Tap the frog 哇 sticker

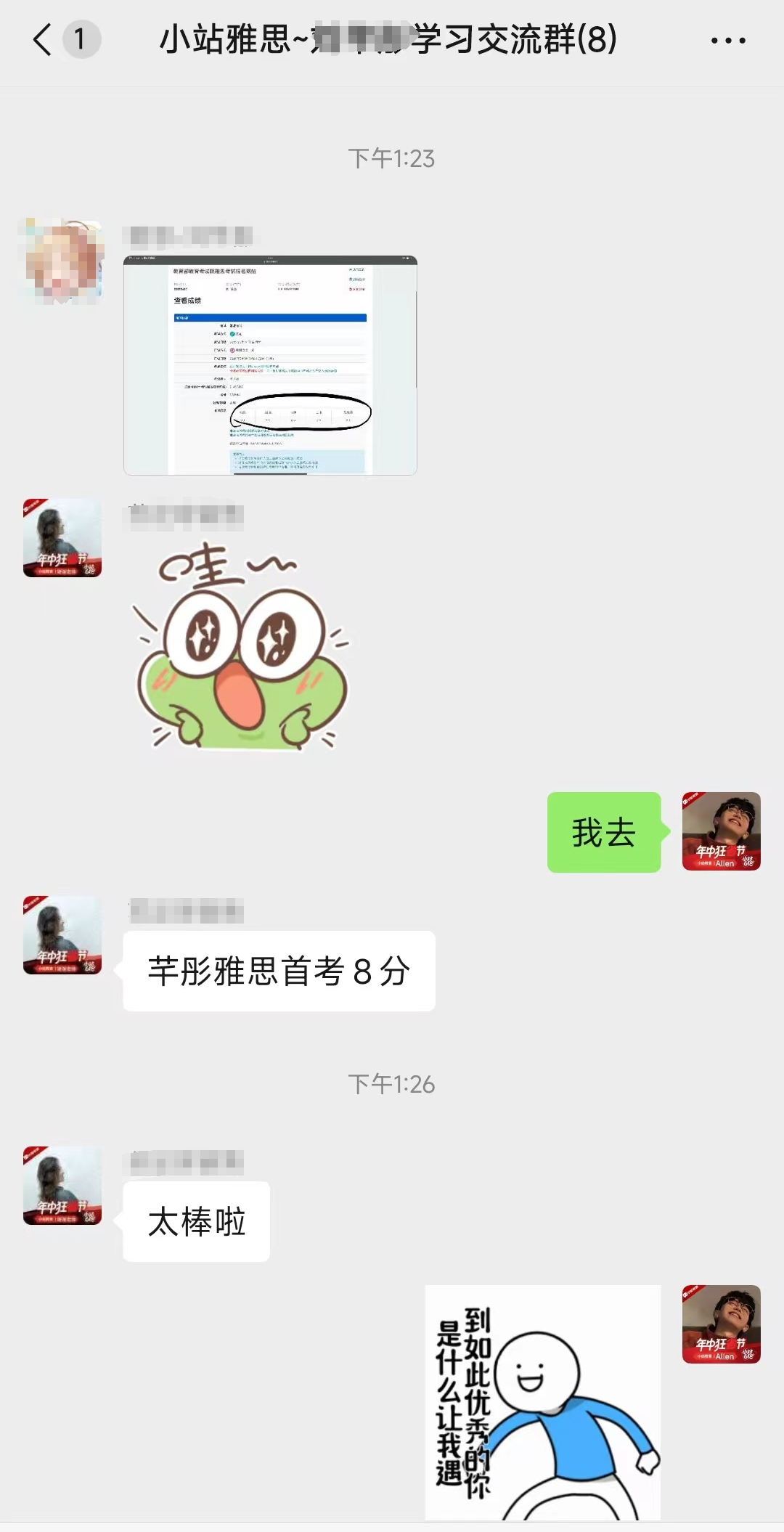[x=242, y=646]
